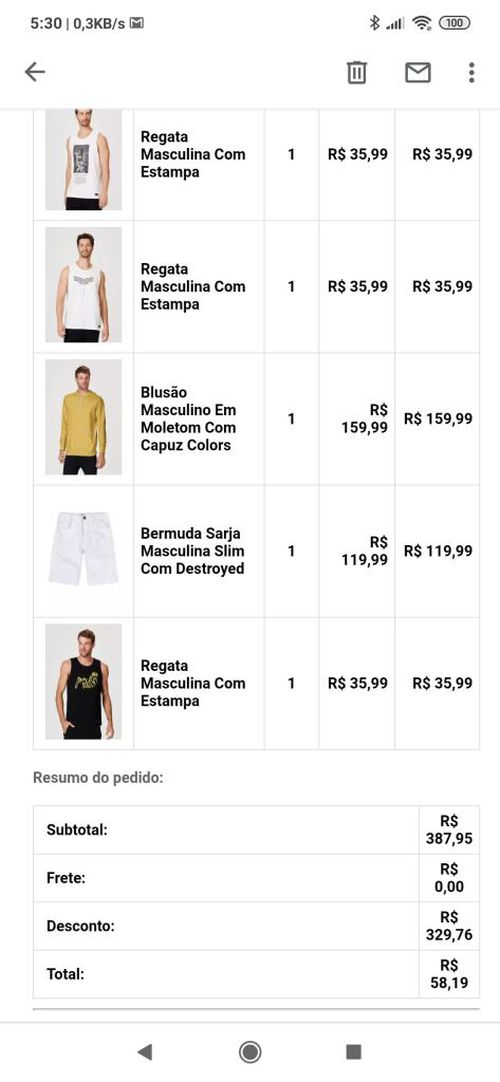Tap the system home button
The height and width of the screenshot is (1082, 500).
click(x=250, y=1052)
